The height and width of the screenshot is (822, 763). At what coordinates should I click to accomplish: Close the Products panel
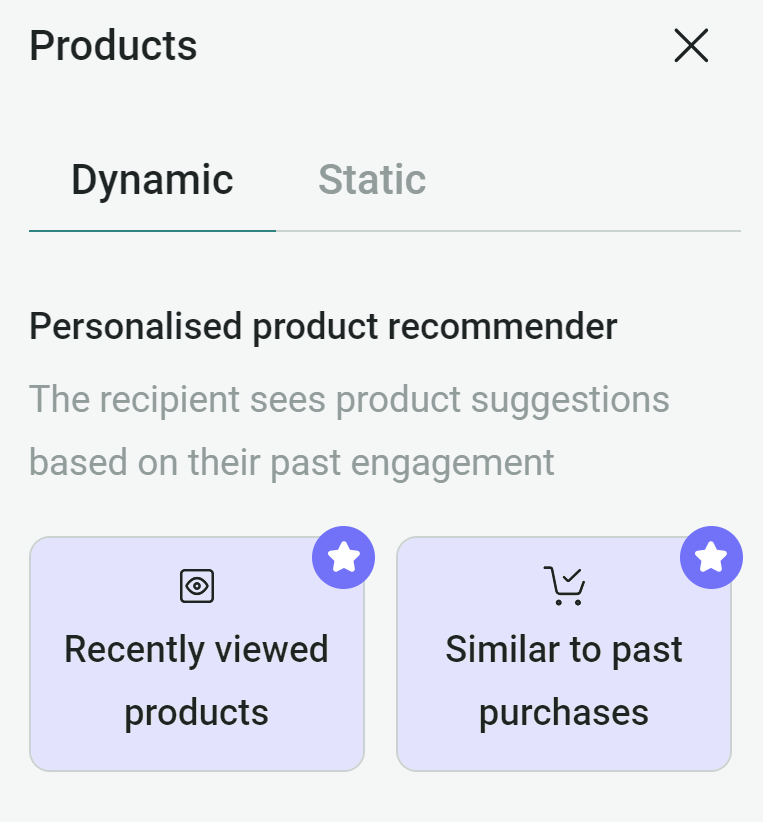[x=691, y=45]
